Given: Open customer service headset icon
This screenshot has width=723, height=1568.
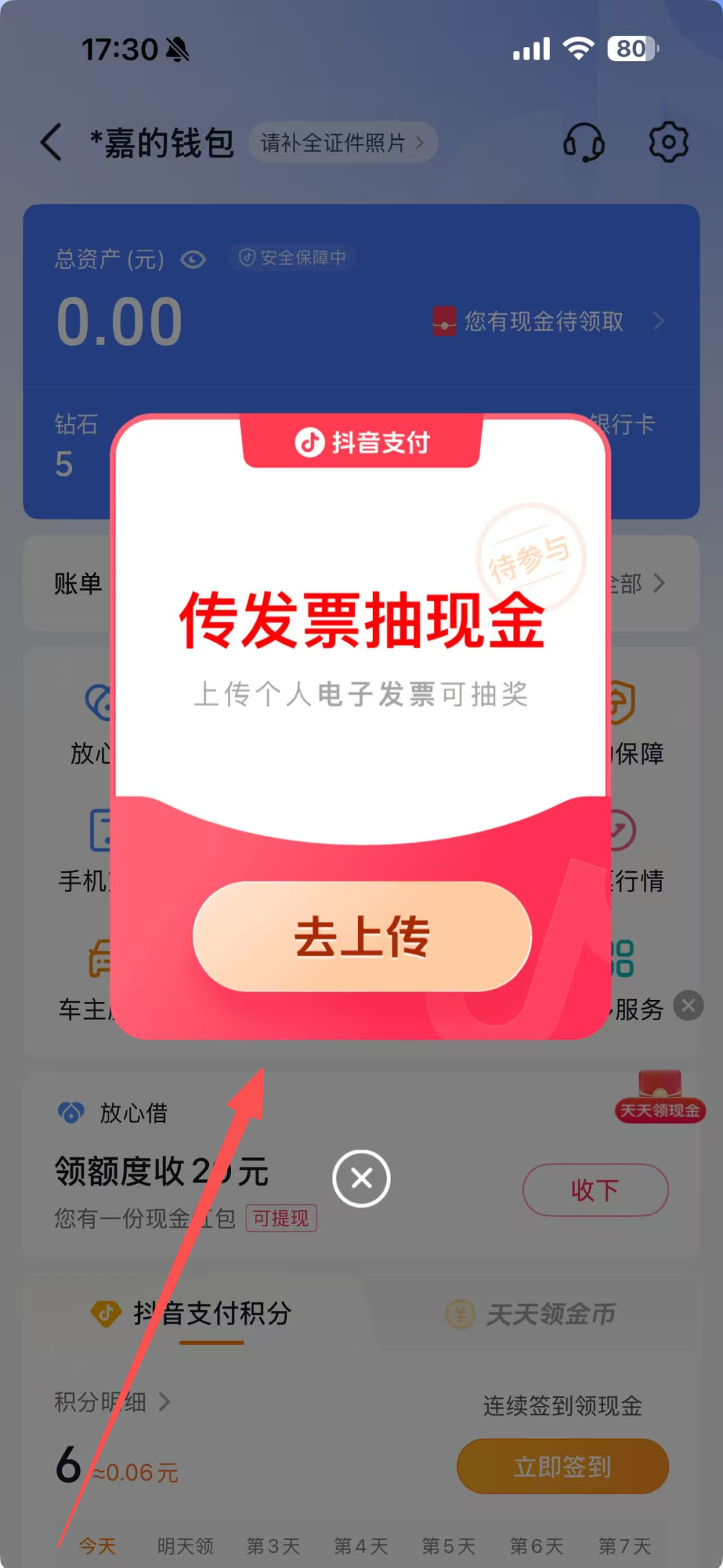Looking at the screenshot, I should pos(584,142).
